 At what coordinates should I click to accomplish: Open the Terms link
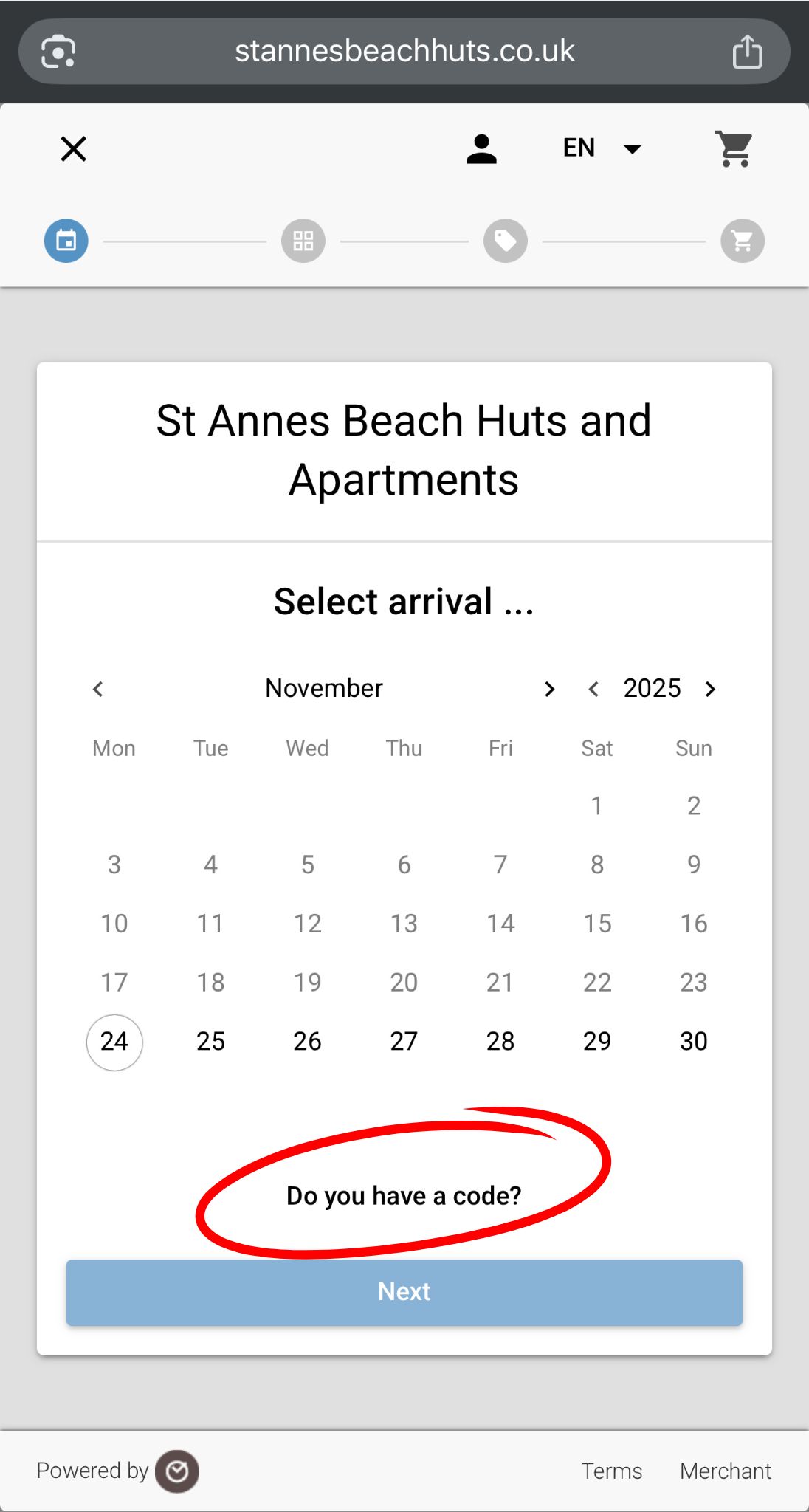click(x=611, y=1471)
